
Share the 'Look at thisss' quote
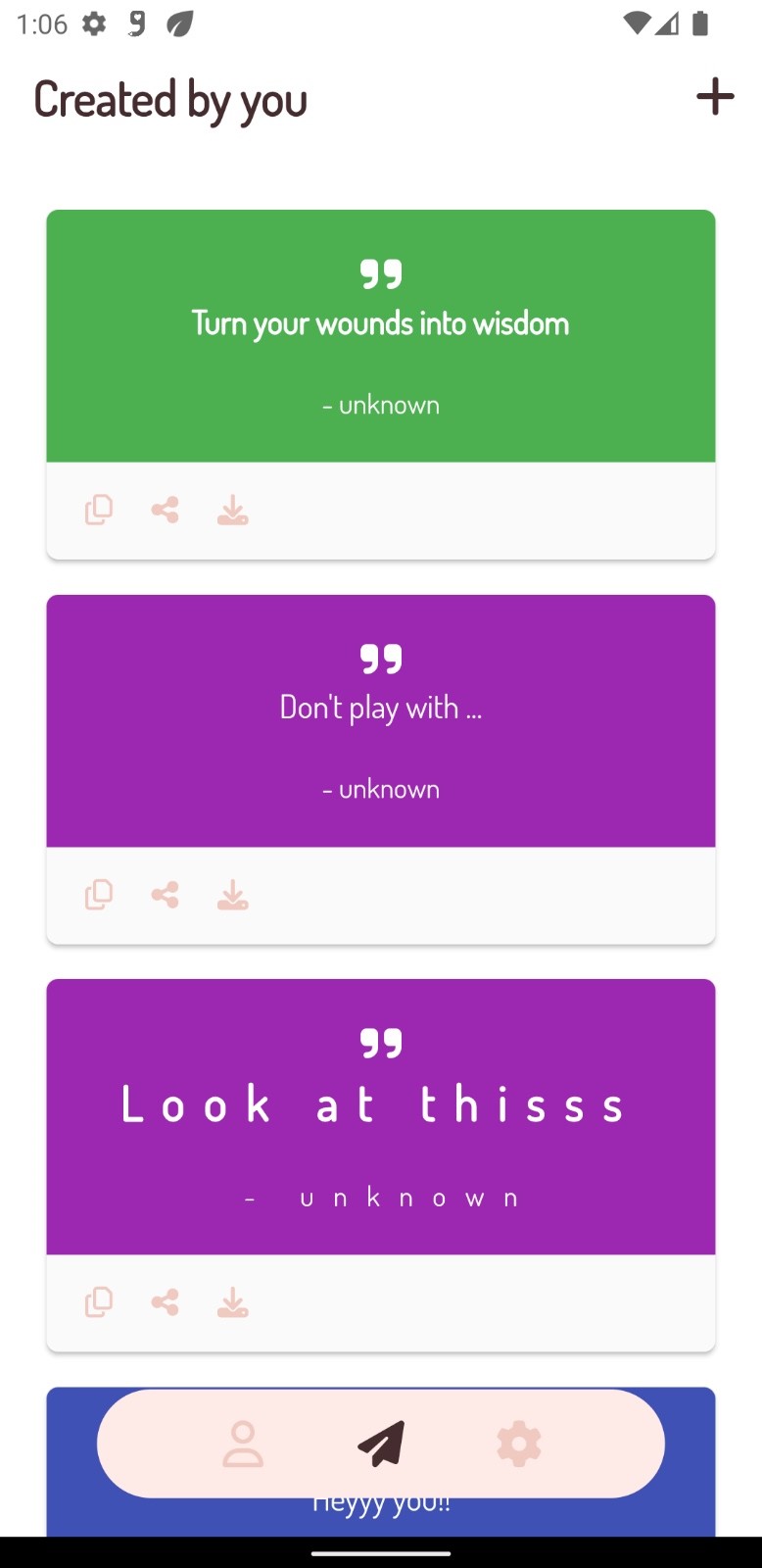point(166,1301)
